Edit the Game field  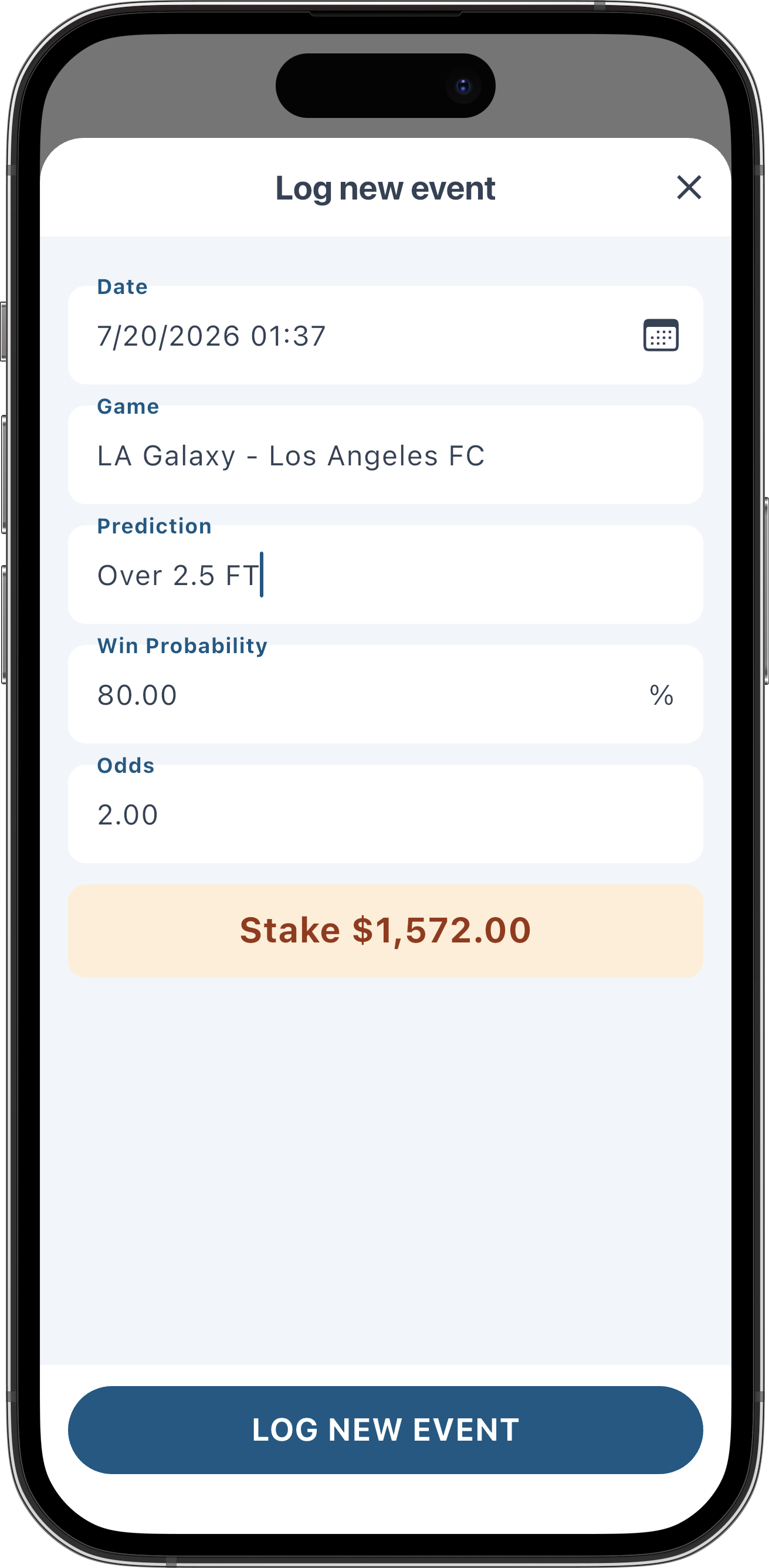pos(385,455)
